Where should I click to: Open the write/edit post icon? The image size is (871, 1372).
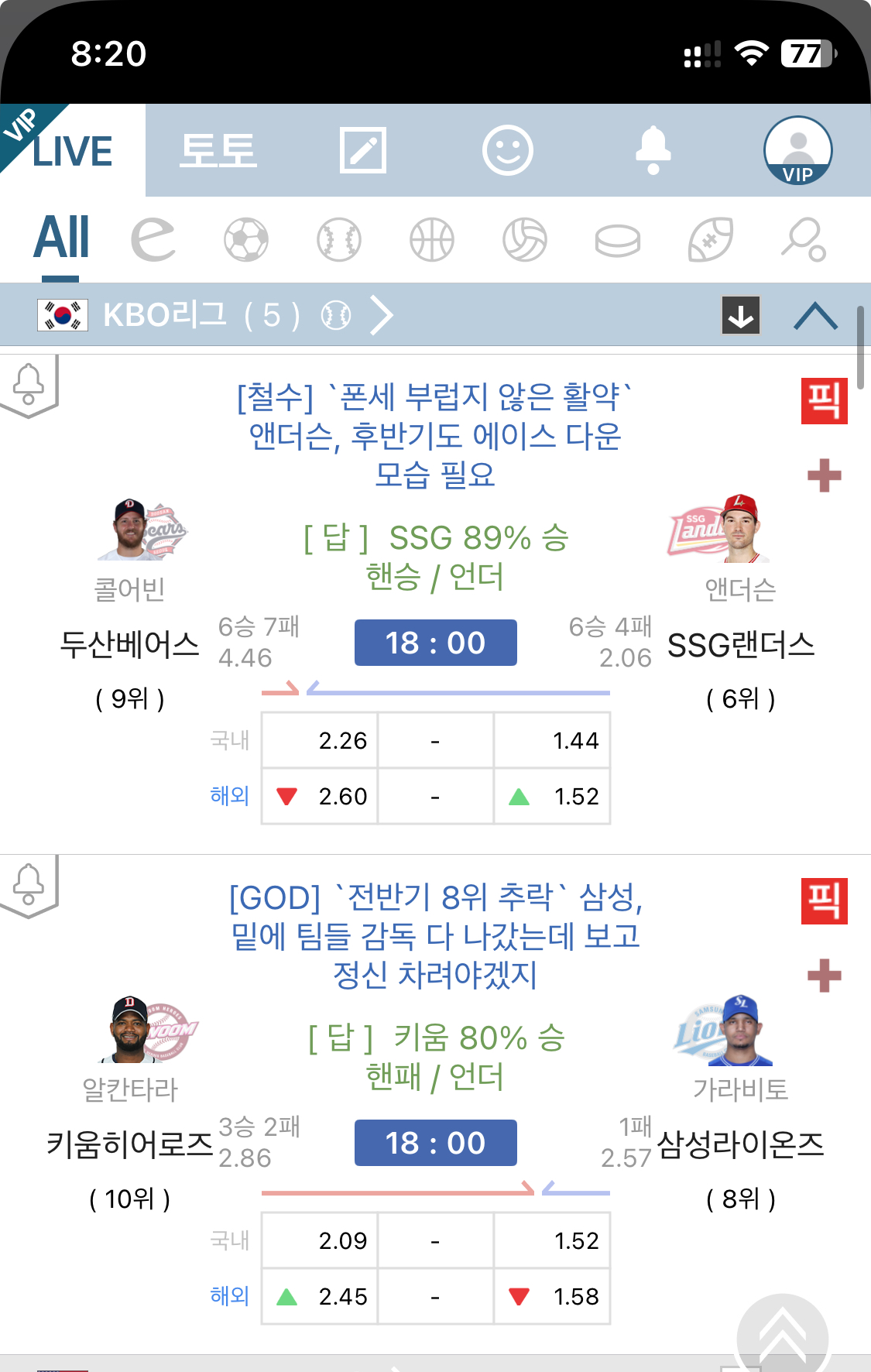(x=362, y=150)
